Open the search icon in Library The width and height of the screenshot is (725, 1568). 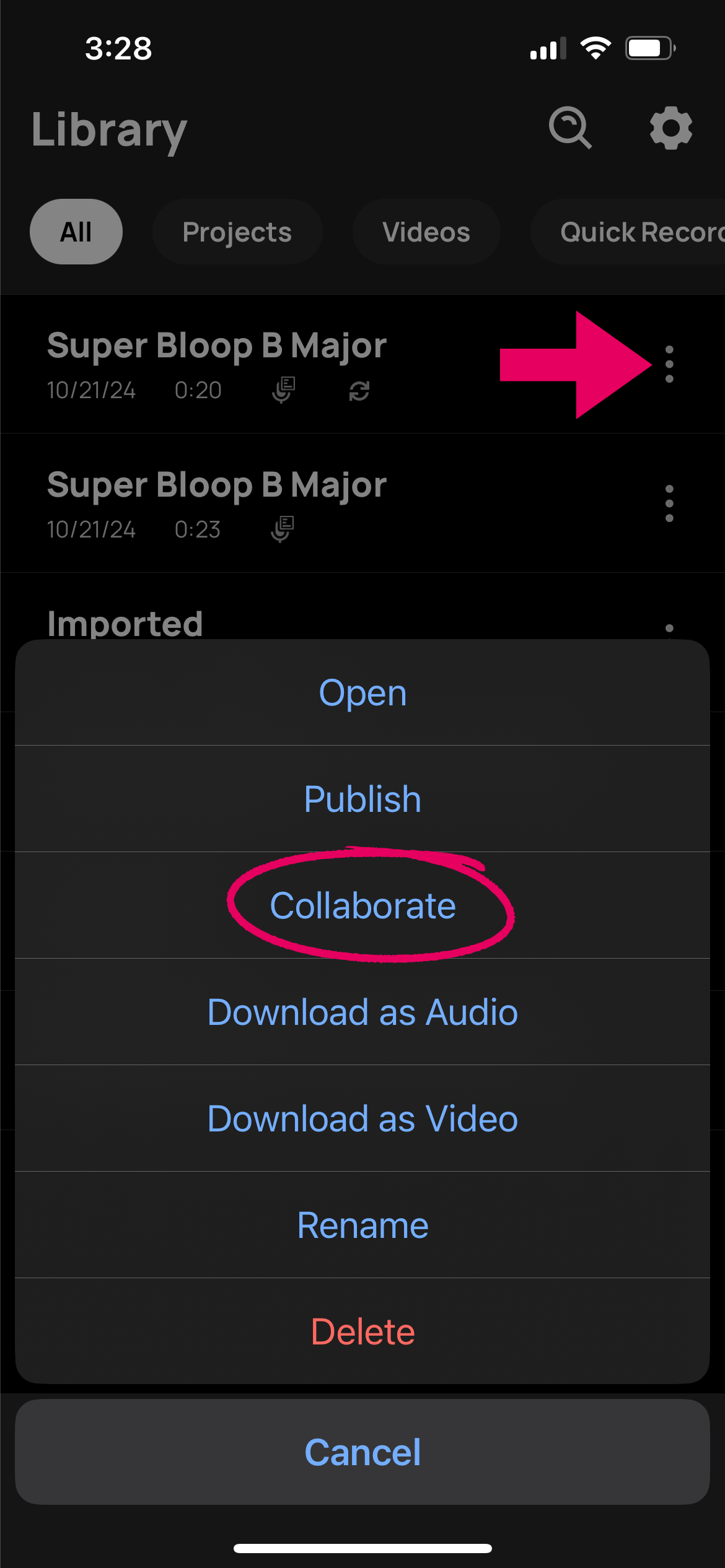[570, 128]
